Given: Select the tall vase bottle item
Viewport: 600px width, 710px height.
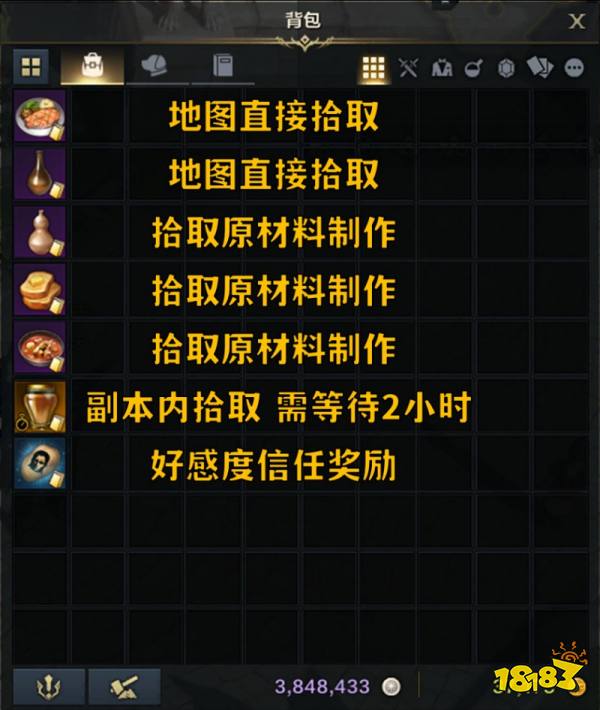Looking at the screenshot, I should click(41, 174).
